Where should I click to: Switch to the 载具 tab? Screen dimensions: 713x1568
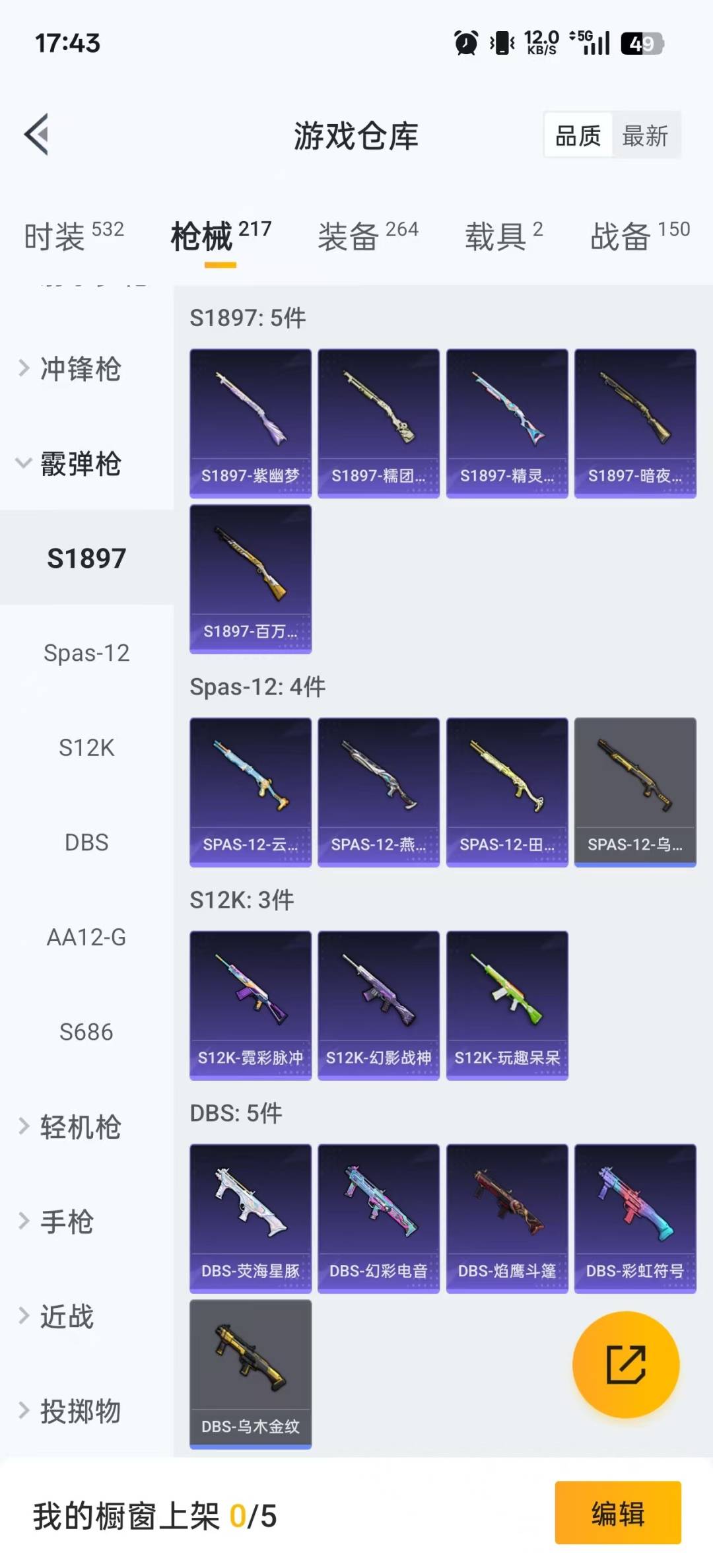coord(504,235)
